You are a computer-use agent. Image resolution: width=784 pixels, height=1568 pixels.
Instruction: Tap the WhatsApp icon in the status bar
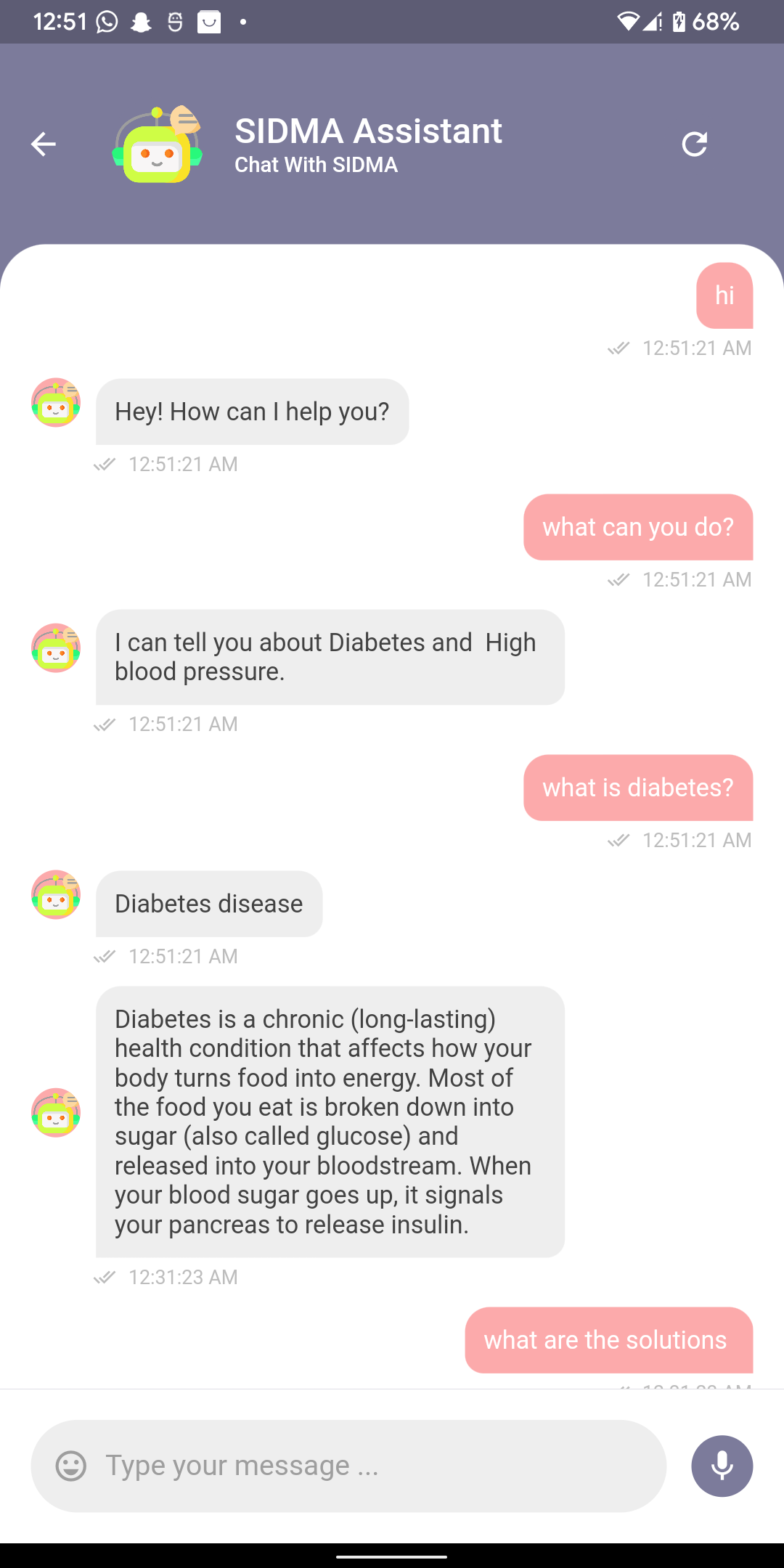point(107,22)
